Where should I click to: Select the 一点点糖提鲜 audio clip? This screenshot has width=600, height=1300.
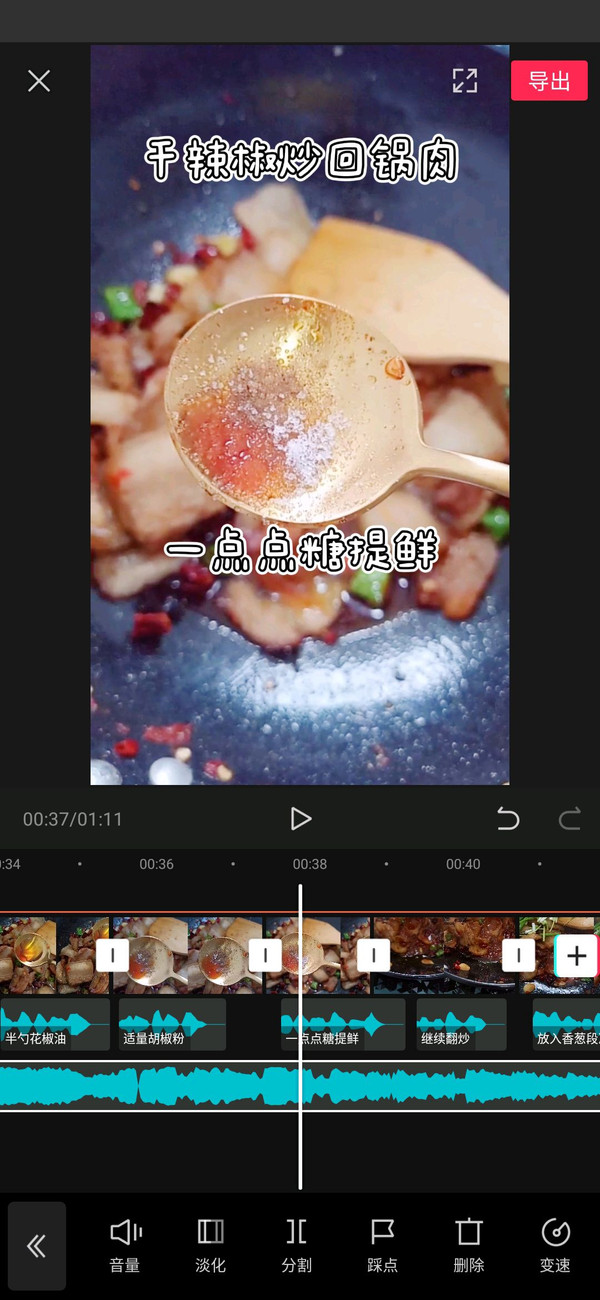pos(343,1024)
